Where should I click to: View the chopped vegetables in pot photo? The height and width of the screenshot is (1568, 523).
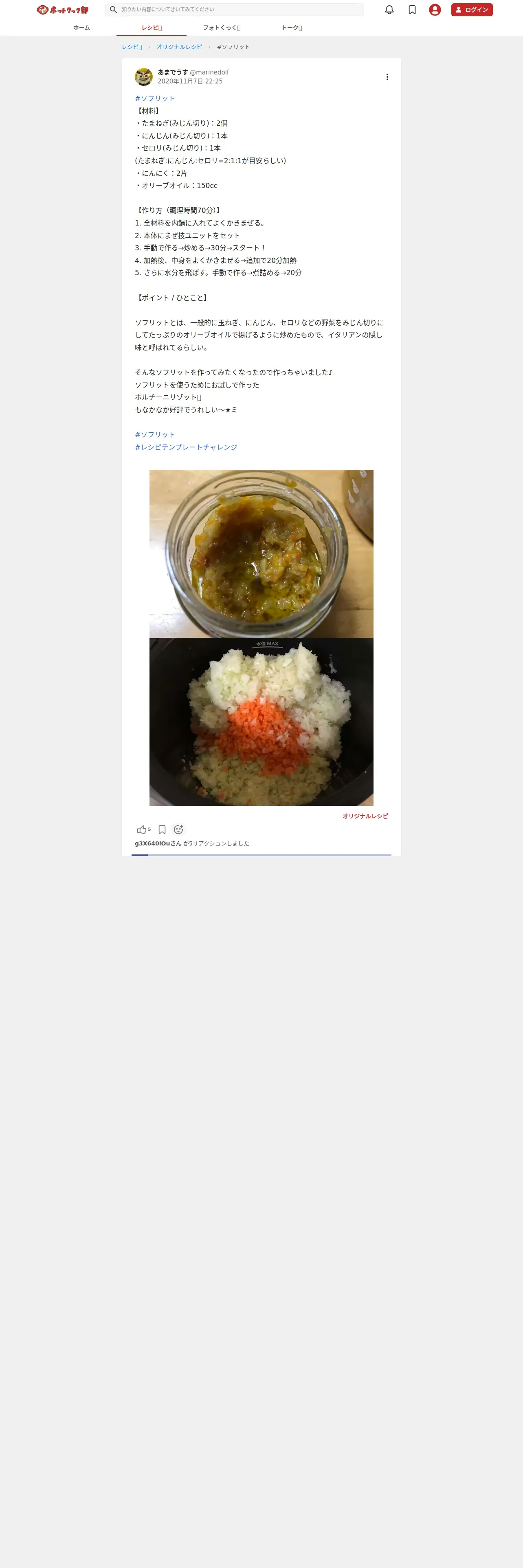pyautogui.click(x=261, y=722)
